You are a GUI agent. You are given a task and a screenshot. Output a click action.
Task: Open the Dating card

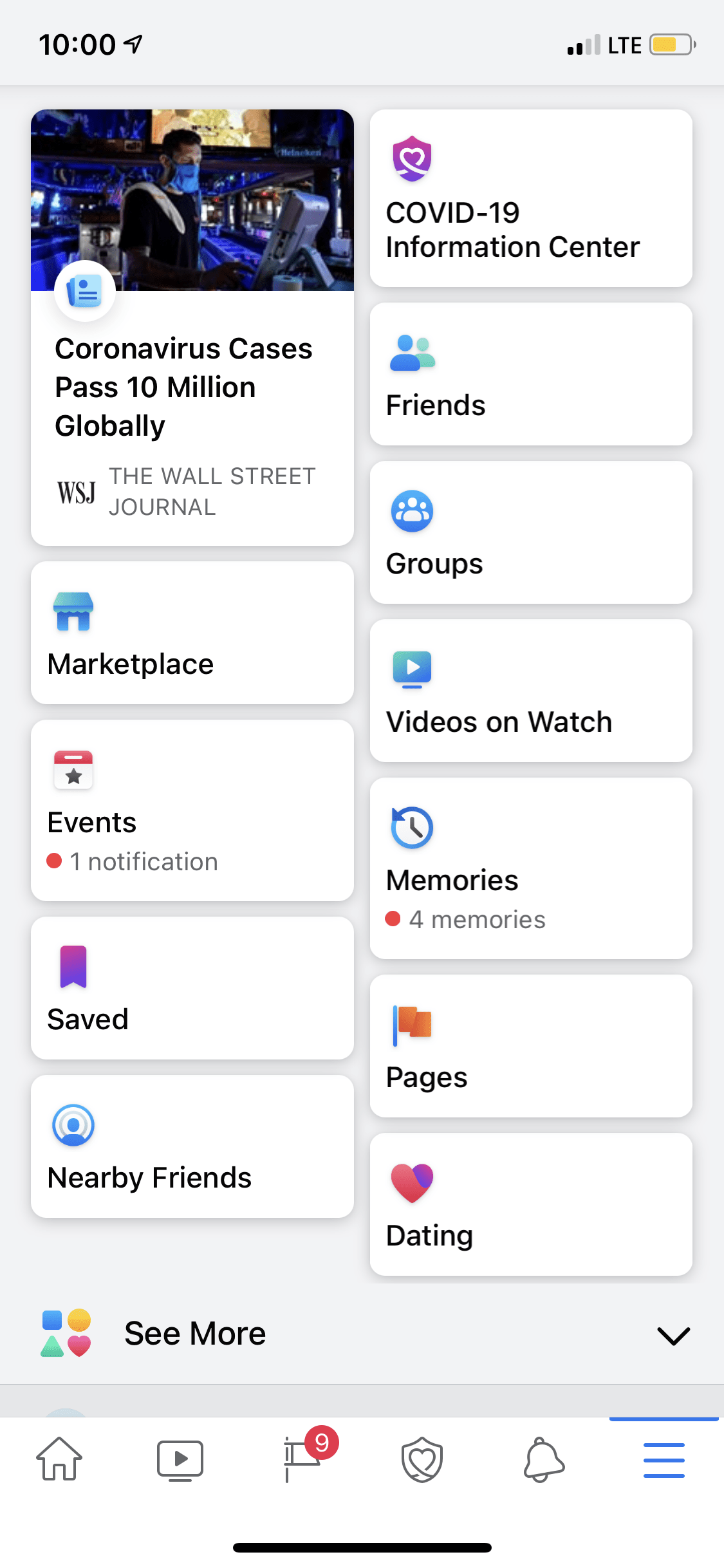coord(531,1204)
